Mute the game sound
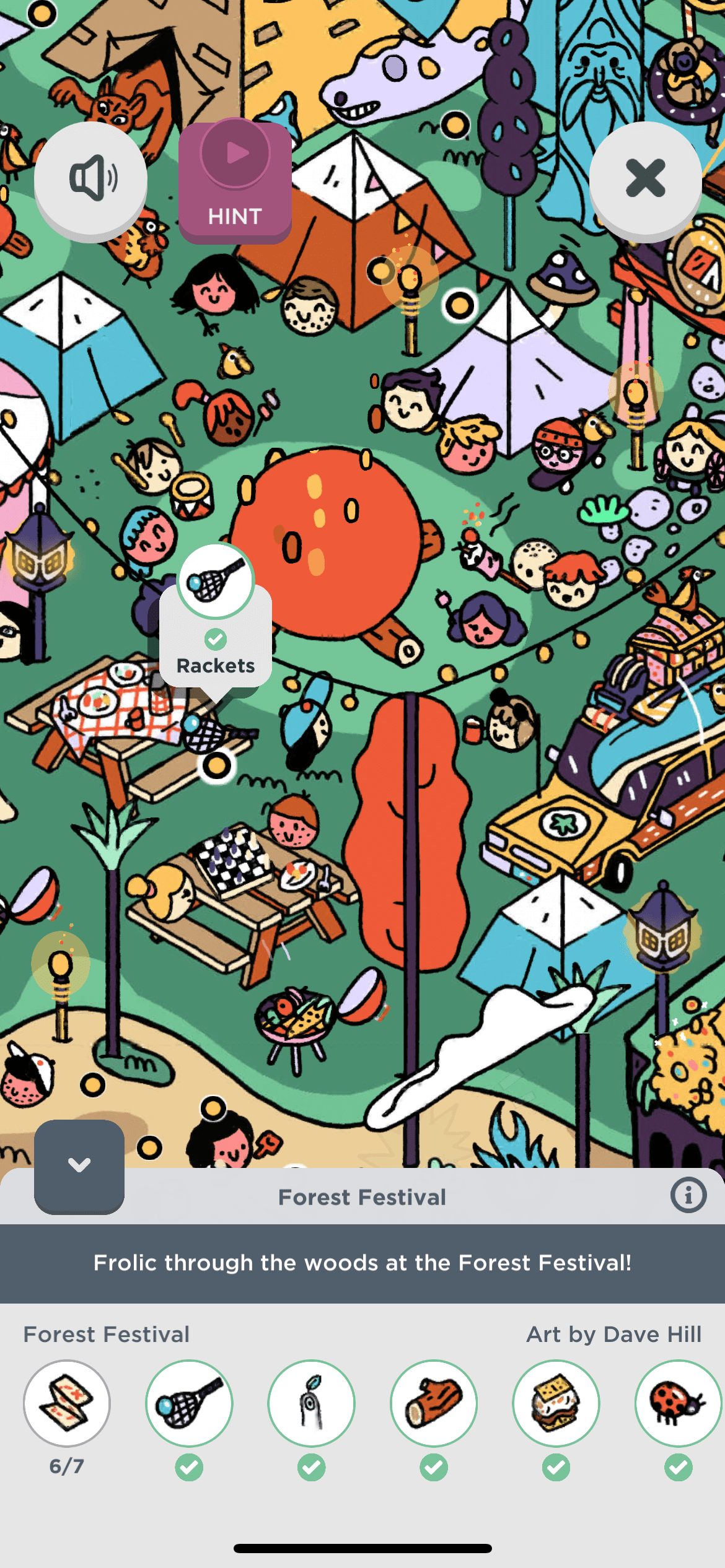The height and width of the screenshot is (1568, 725). pyautogui.click(x=90, y=179)
